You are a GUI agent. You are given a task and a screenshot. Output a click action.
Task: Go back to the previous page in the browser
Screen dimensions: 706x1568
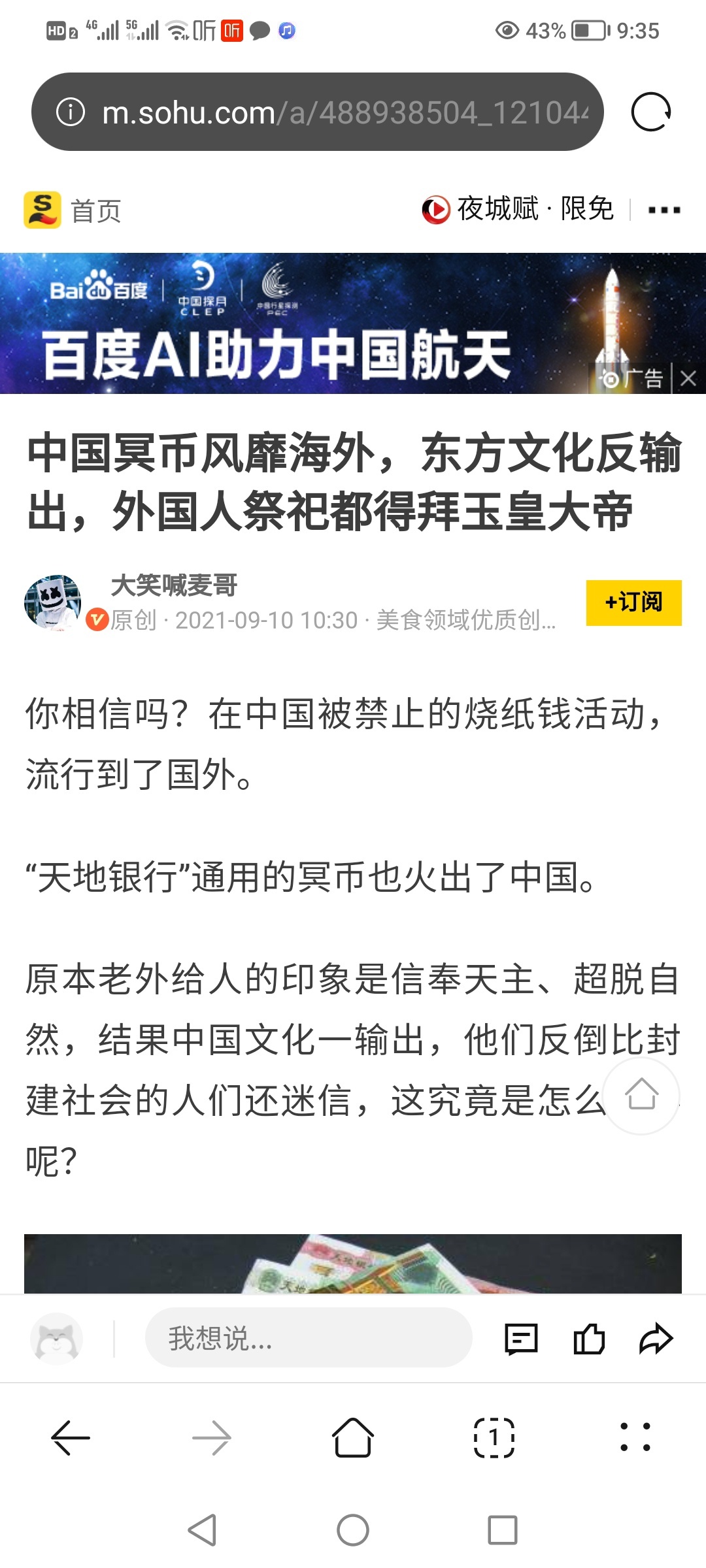(x=71, y=1437)
